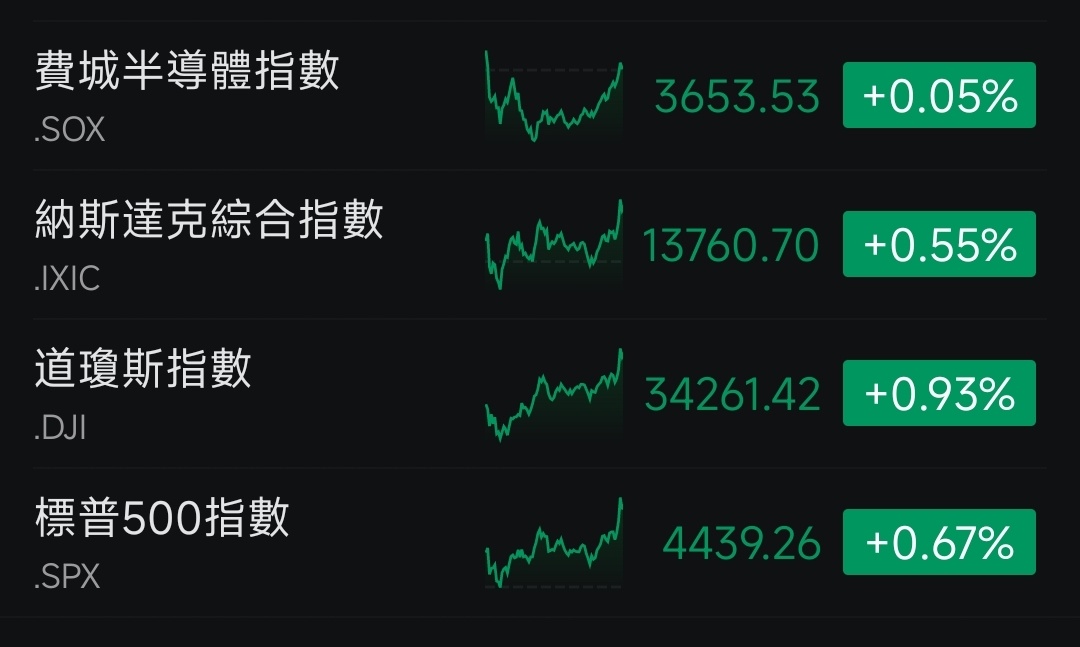
Task: Tap the +0.93% change badge
Action: click(x=939, y=393)
